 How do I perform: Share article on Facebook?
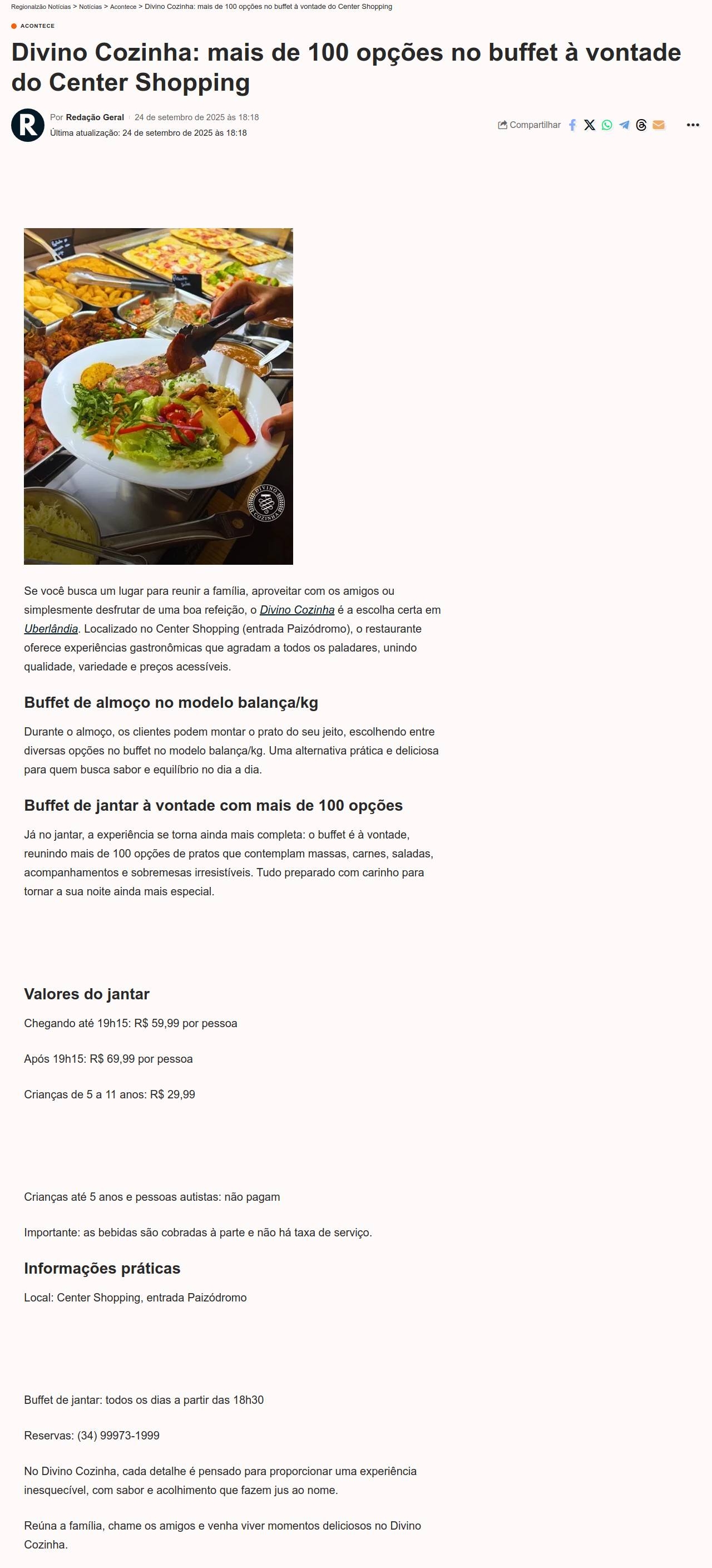coord(572,125)
